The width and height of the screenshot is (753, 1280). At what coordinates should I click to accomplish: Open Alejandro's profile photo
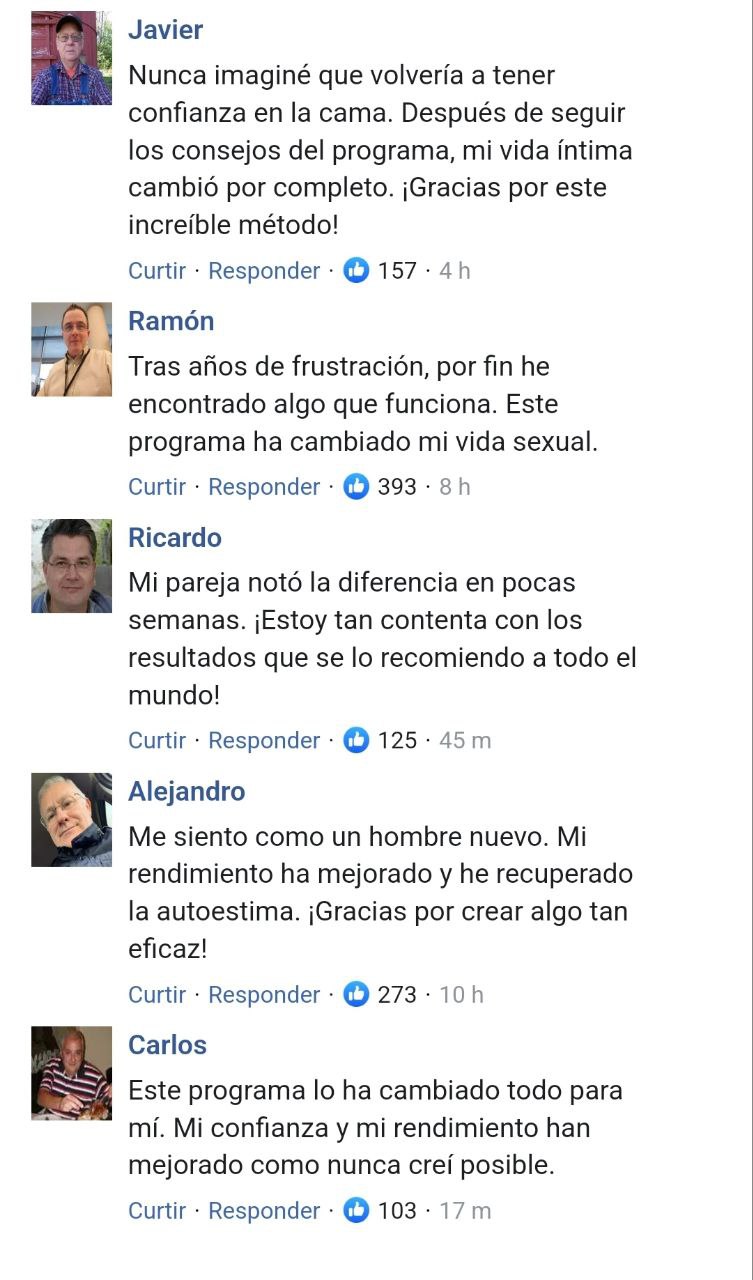pyautogui.click(x=71, y=819)
